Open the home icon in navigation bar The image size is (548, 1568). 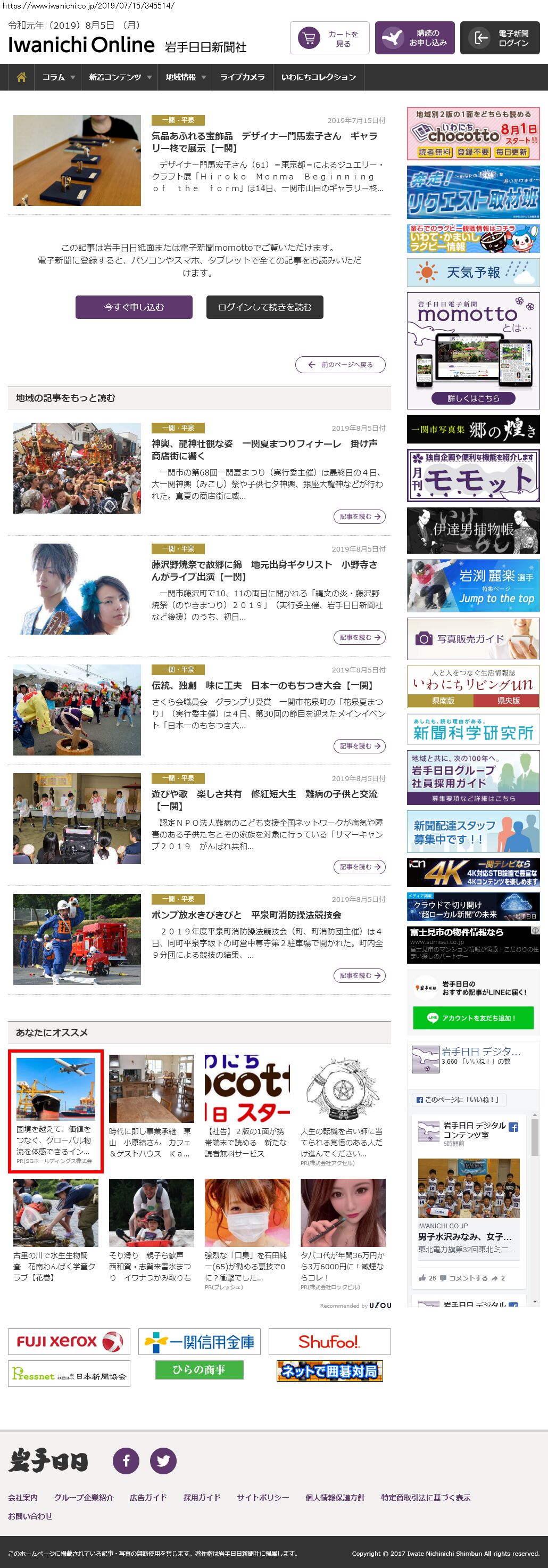click(x=21, y=77)
